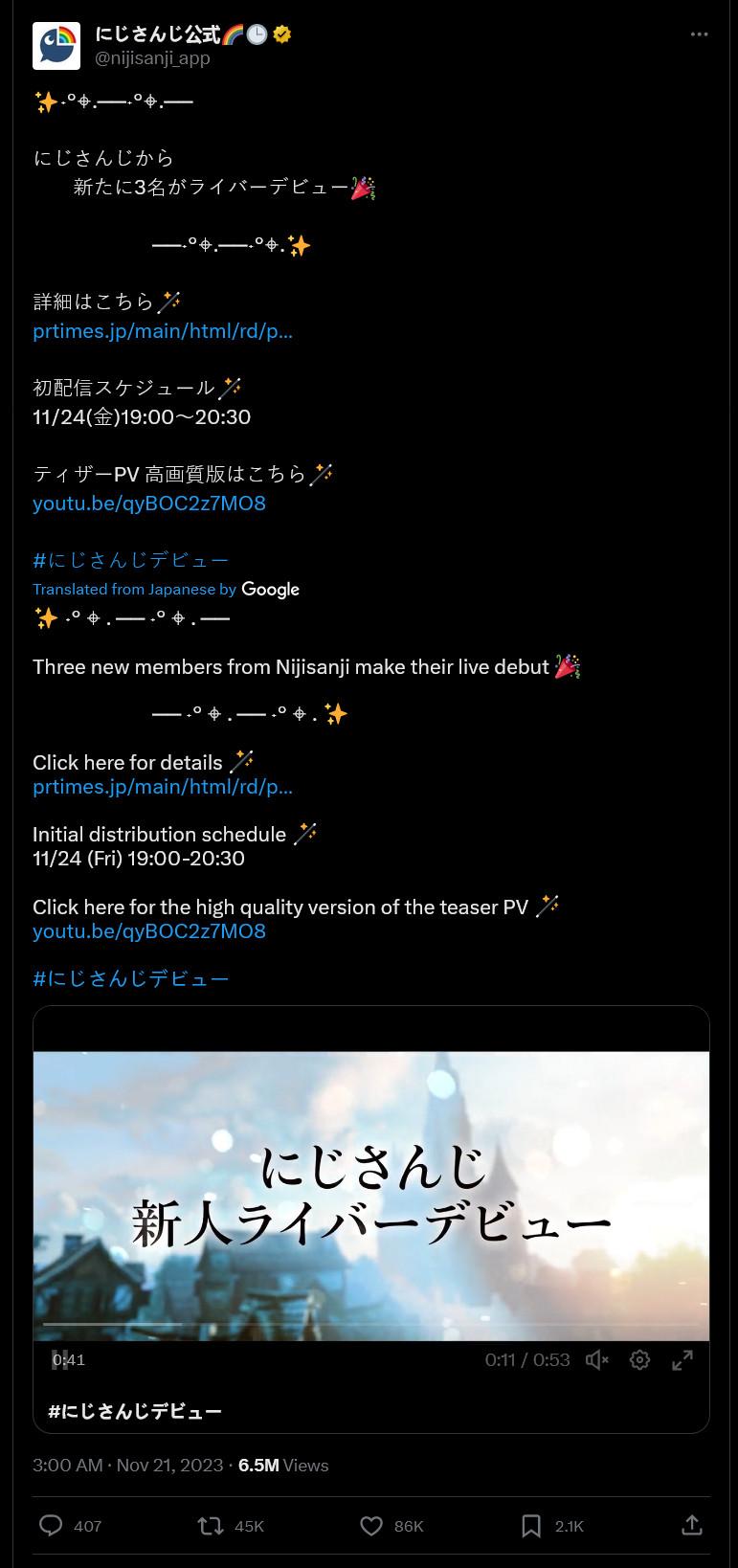The width and height of the screenshot is (738, 1568).
Task: Open the youtu.be link in the Japanese text
Action: (x=149, y=504)
